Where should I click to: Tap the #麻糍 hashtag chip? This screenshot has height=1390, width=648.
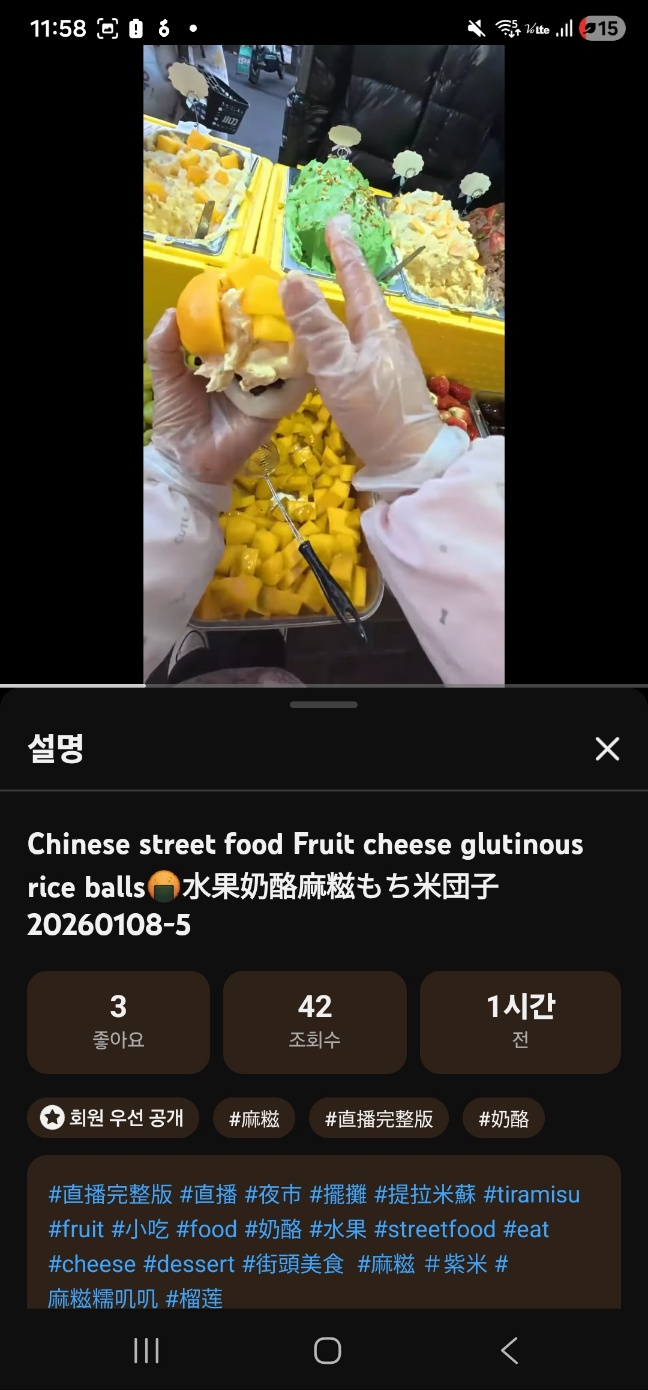(x=254, y=1119)
